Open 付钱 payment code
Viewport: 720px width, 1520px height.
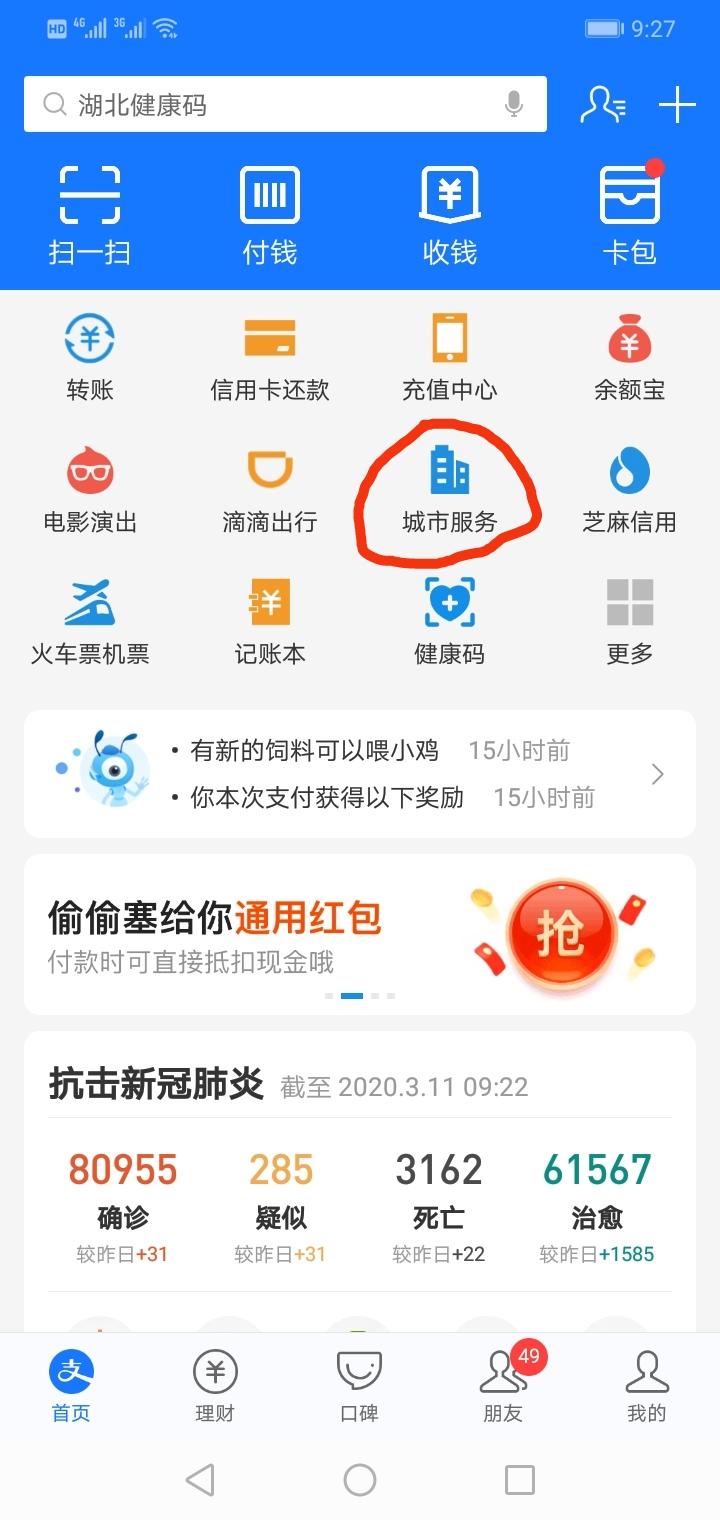[x=270, y=215]
